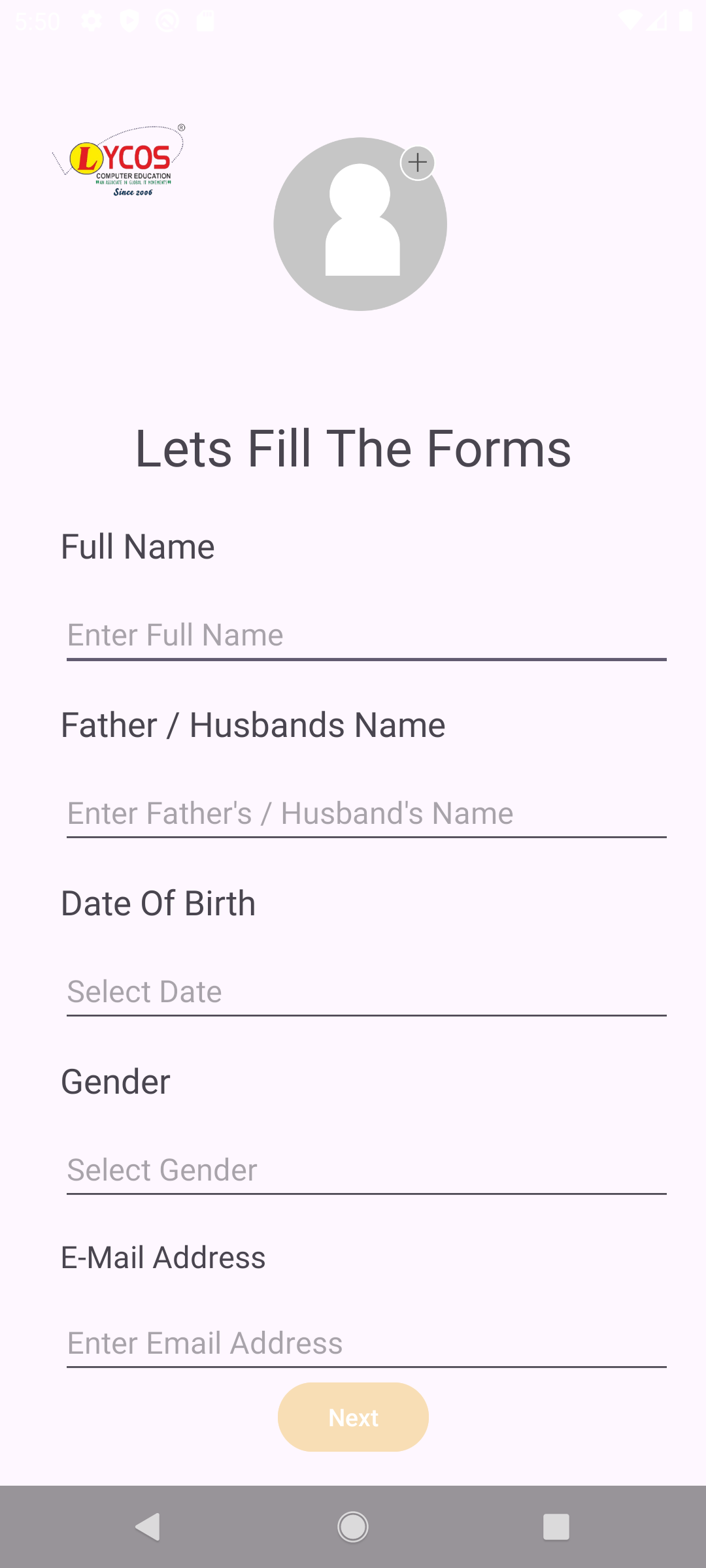Focus the Father's / Husband's Name field
This screenshot has width=706, height=1568.
coord(366,813)
